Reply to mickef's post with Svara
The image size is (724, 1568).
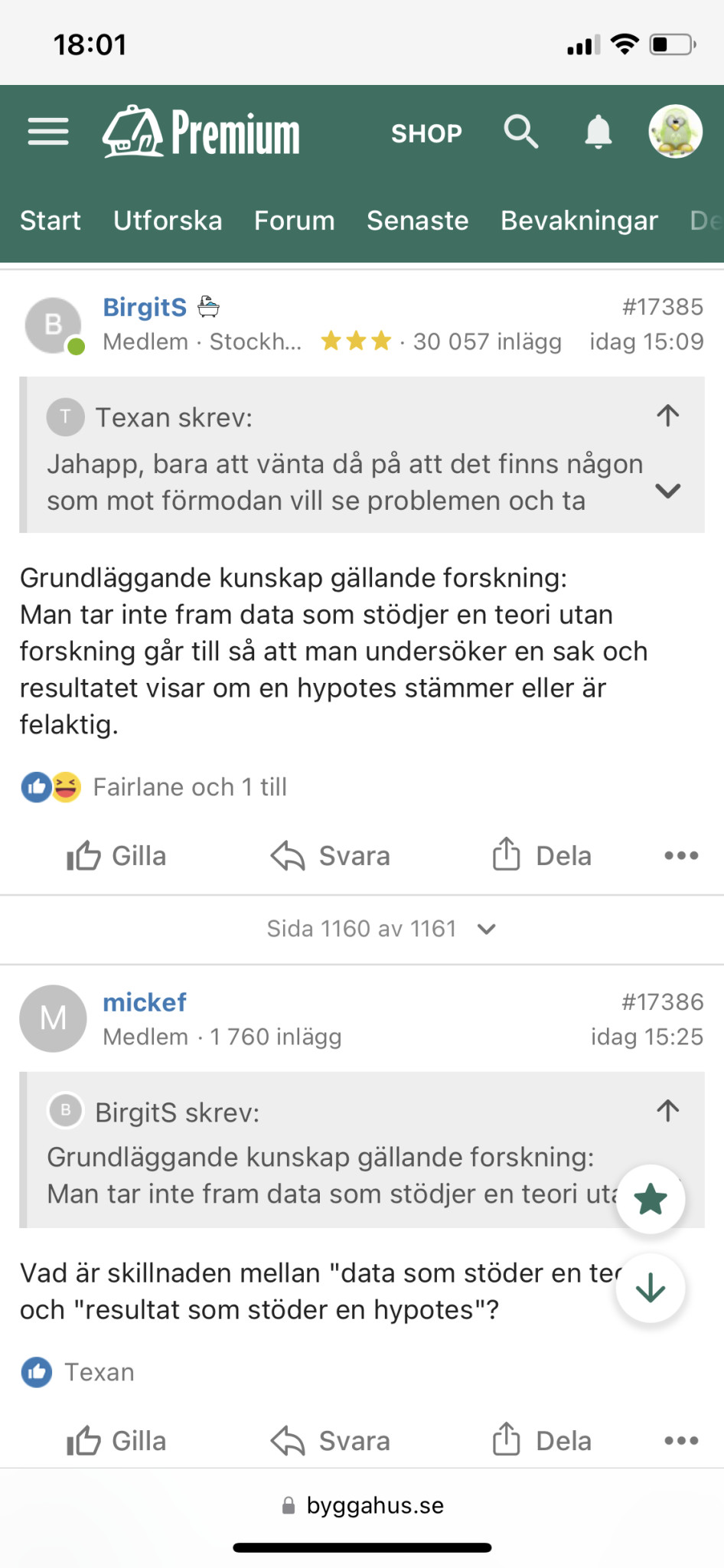tap(331, 1441)
